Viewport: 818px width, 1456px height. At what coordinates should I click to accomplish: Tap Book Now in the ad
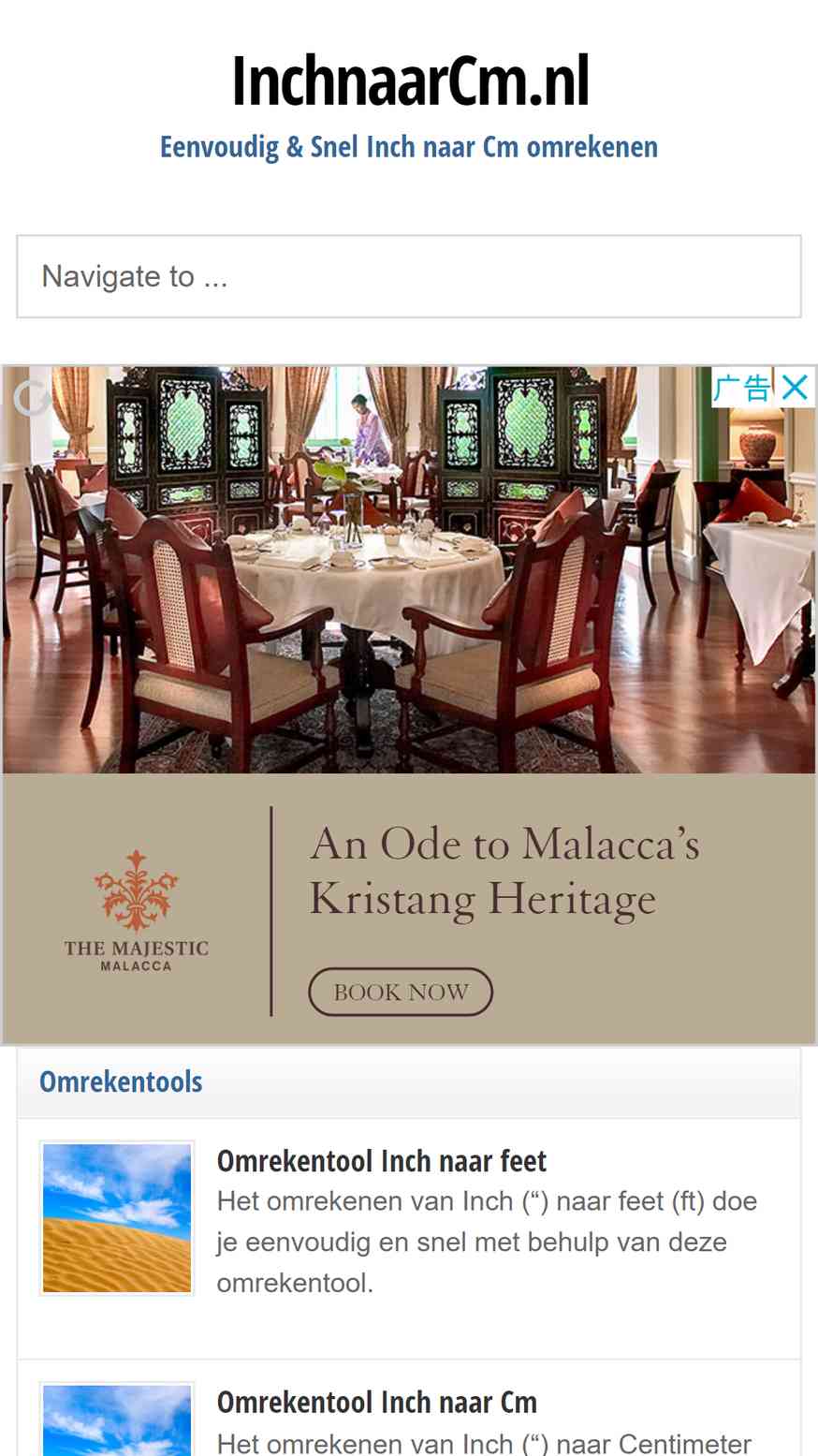[x=401, y=992]
